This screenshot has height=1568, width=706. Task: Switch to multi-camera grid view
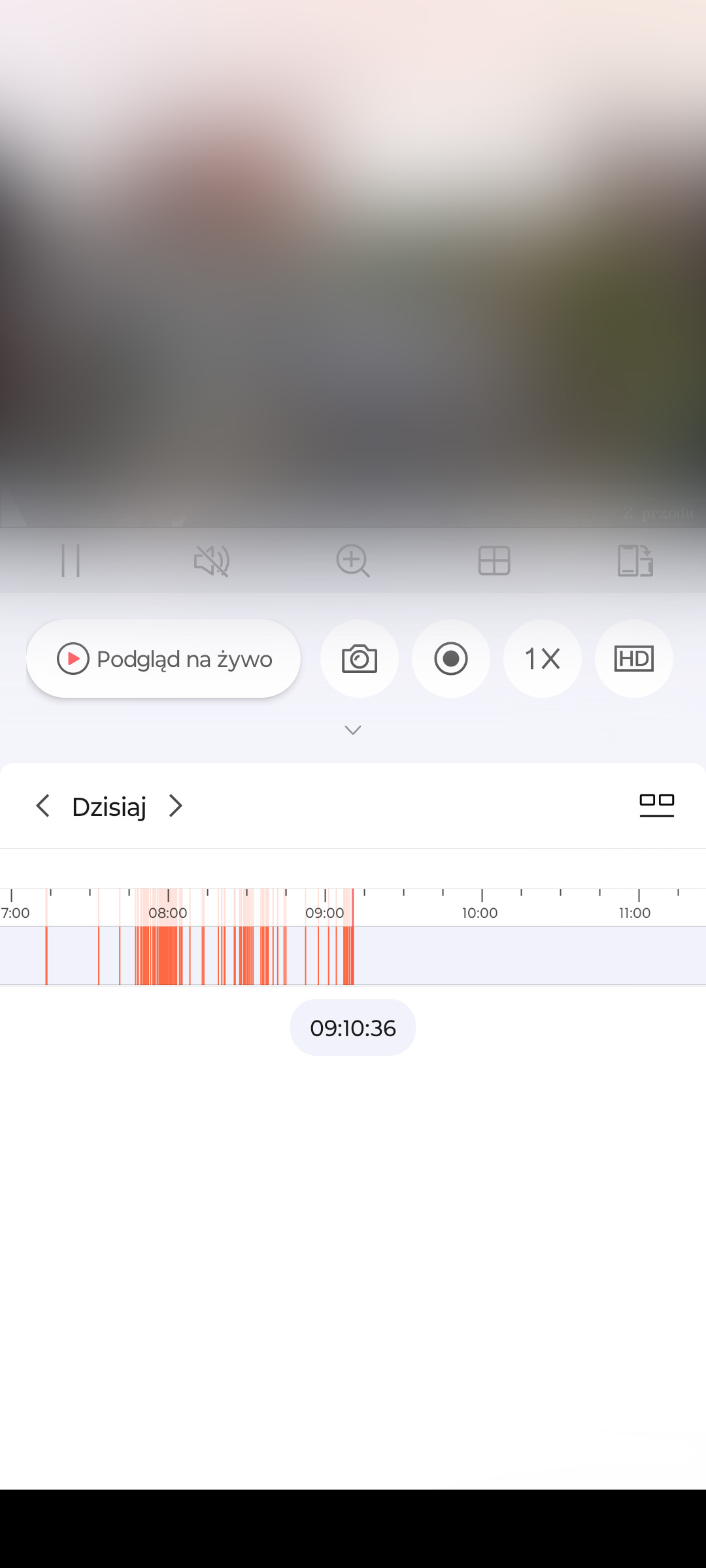(494, 561)
